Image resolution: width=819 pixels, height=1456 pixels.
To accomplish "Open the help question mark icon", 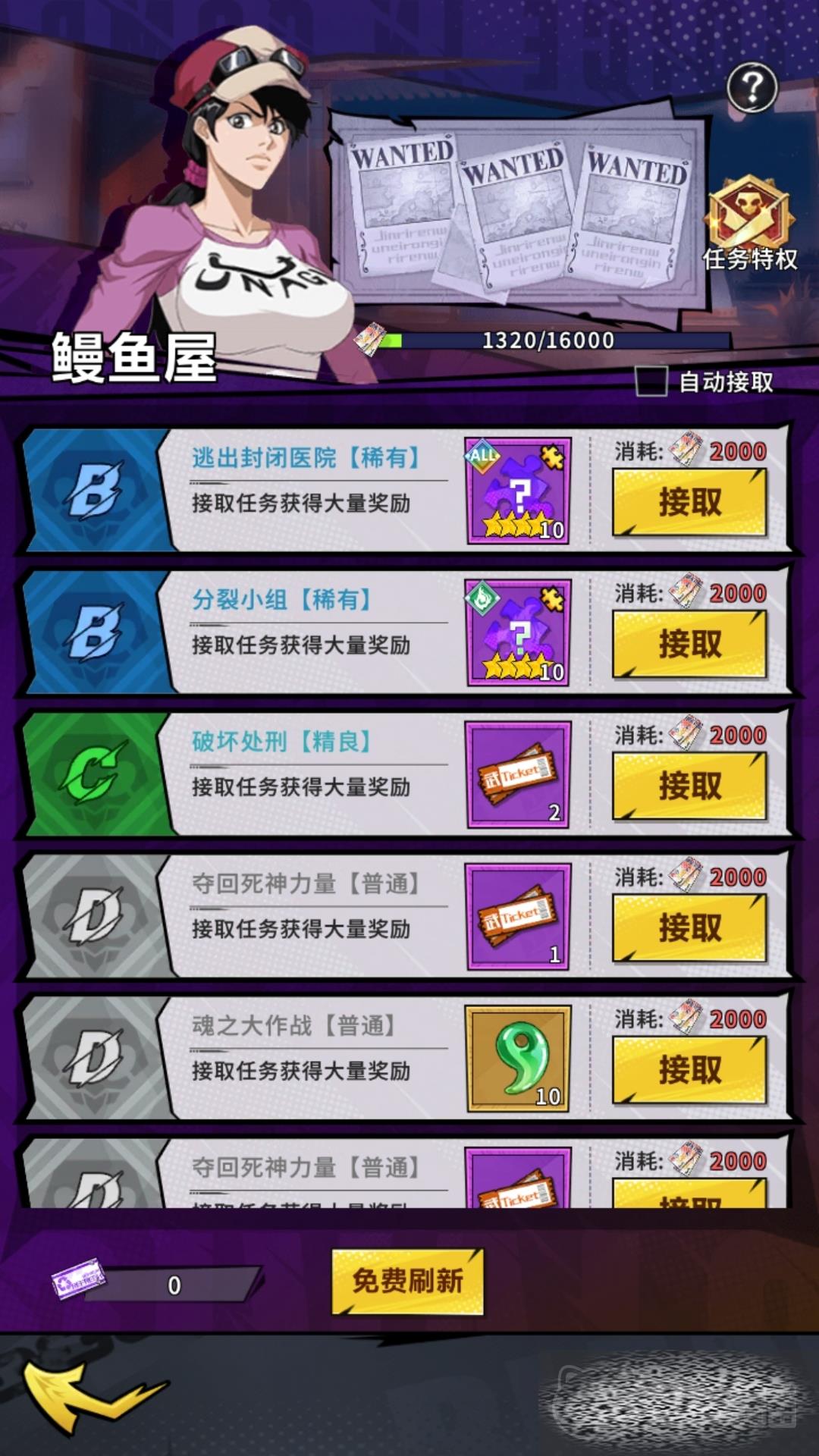I will (752, 88).
